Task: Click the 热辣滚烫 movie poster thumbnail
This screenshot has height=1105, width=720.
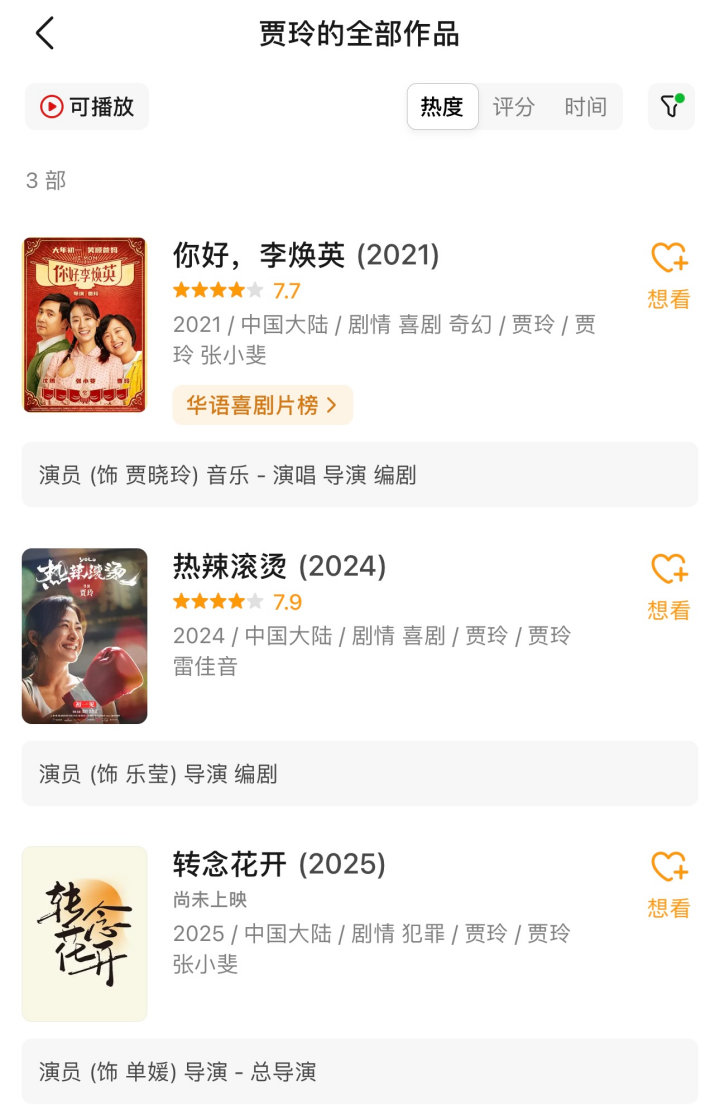Action: (x=84, y=635)
